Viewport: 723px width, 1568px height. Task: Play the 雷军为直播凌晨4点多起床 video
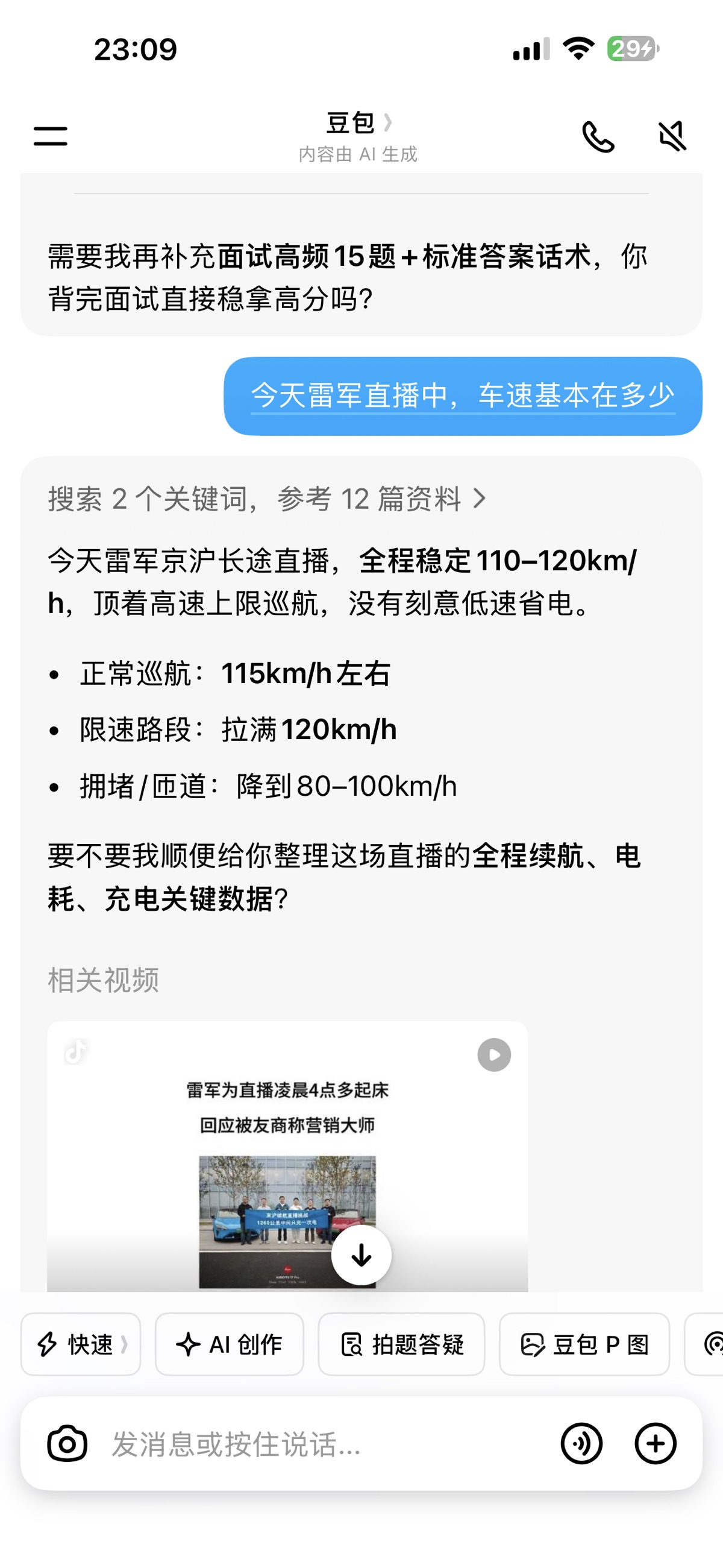point(493,1055)
